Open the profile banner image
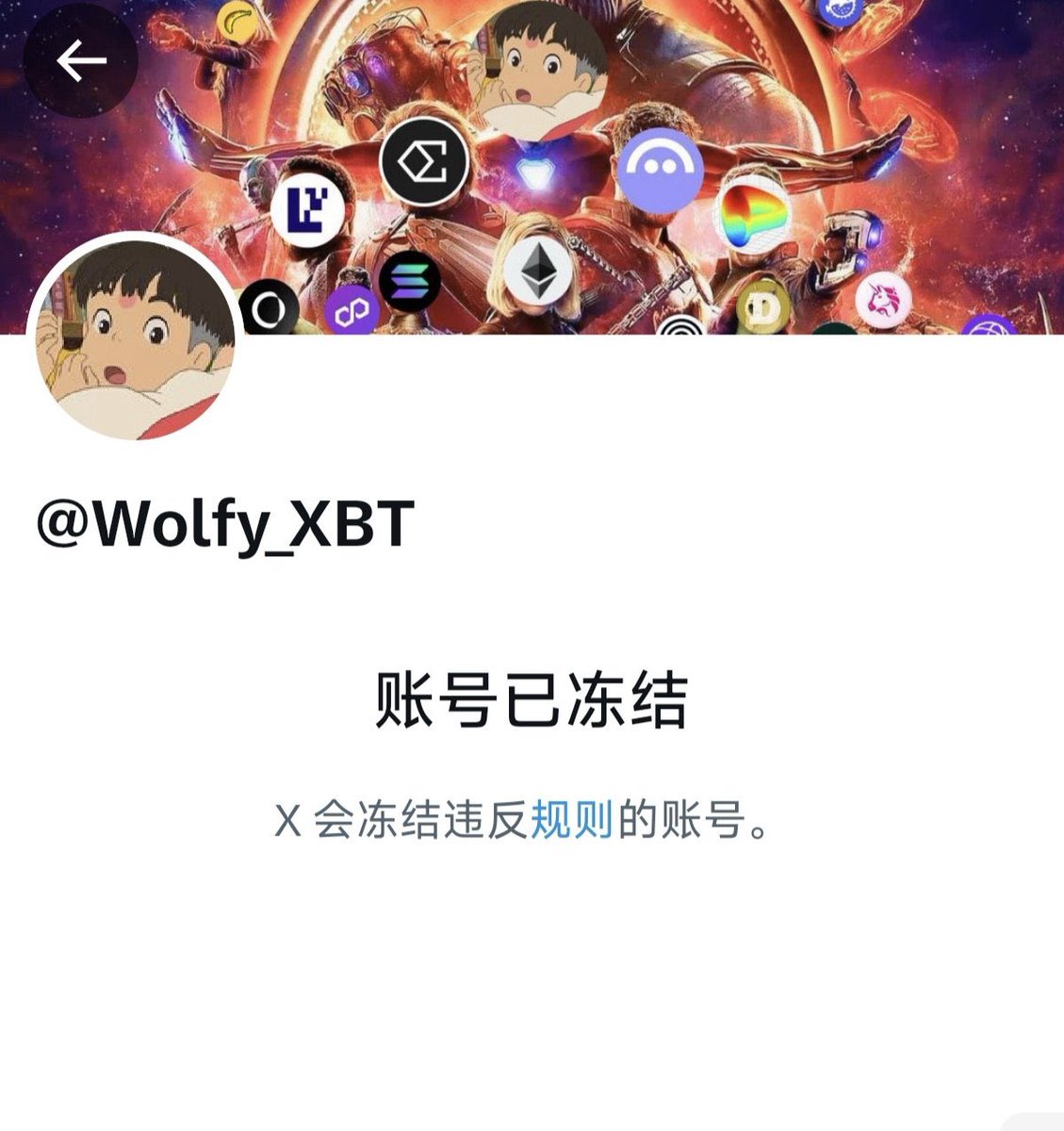 660,113
